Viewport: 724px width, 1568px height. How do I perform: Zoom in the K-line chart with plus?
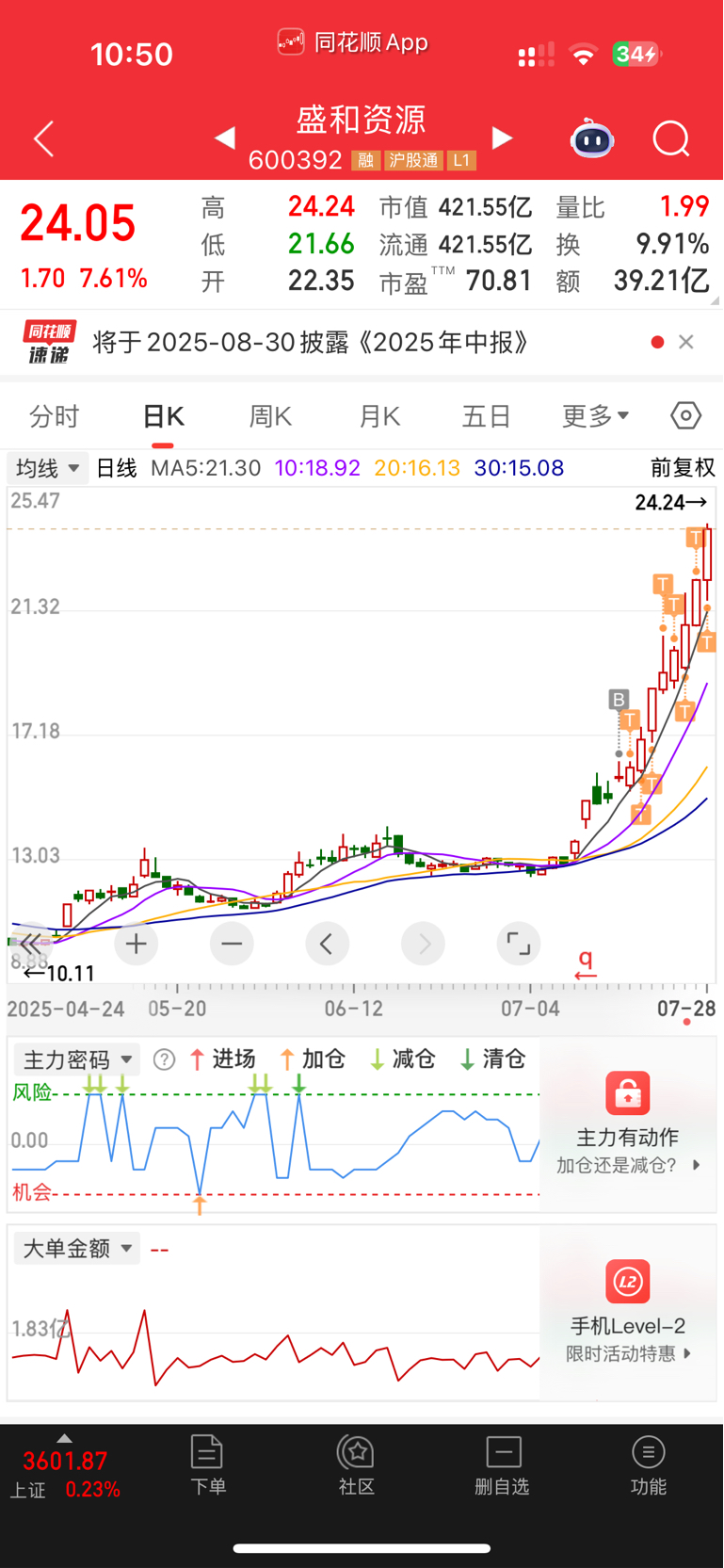coord(137,944)
